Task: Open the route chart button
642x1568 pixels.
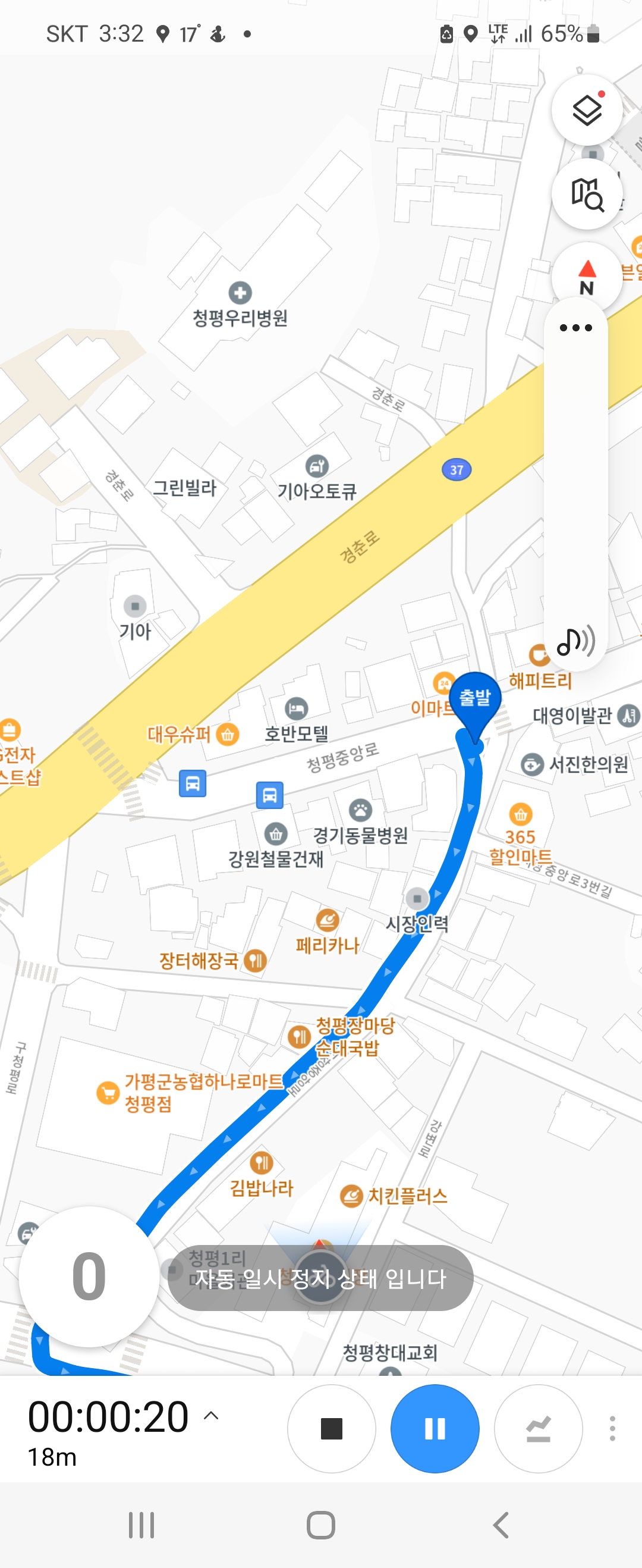Action: point(538,1429)
